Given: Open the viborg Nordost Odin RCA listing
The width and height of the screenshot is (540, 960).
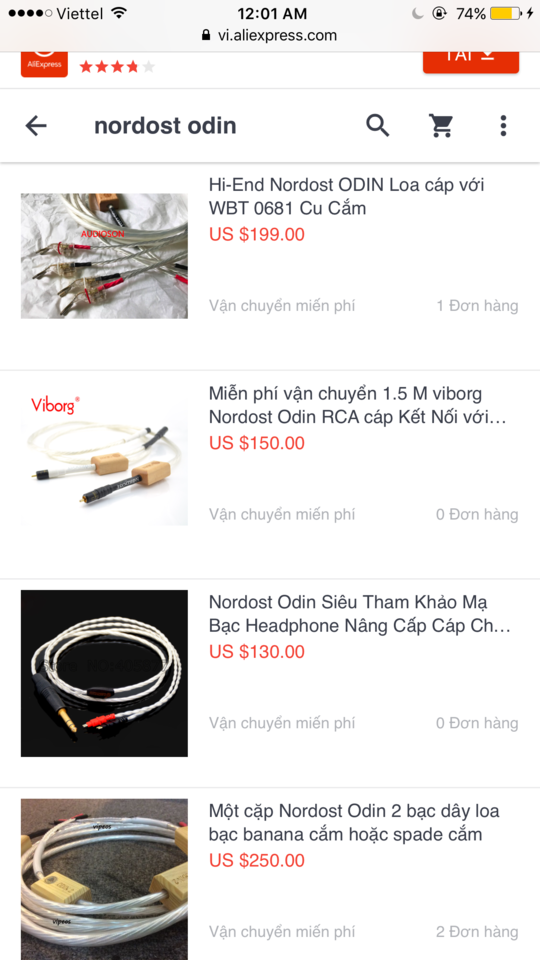Looking at the screenshot, I should [x=270, y=474].
